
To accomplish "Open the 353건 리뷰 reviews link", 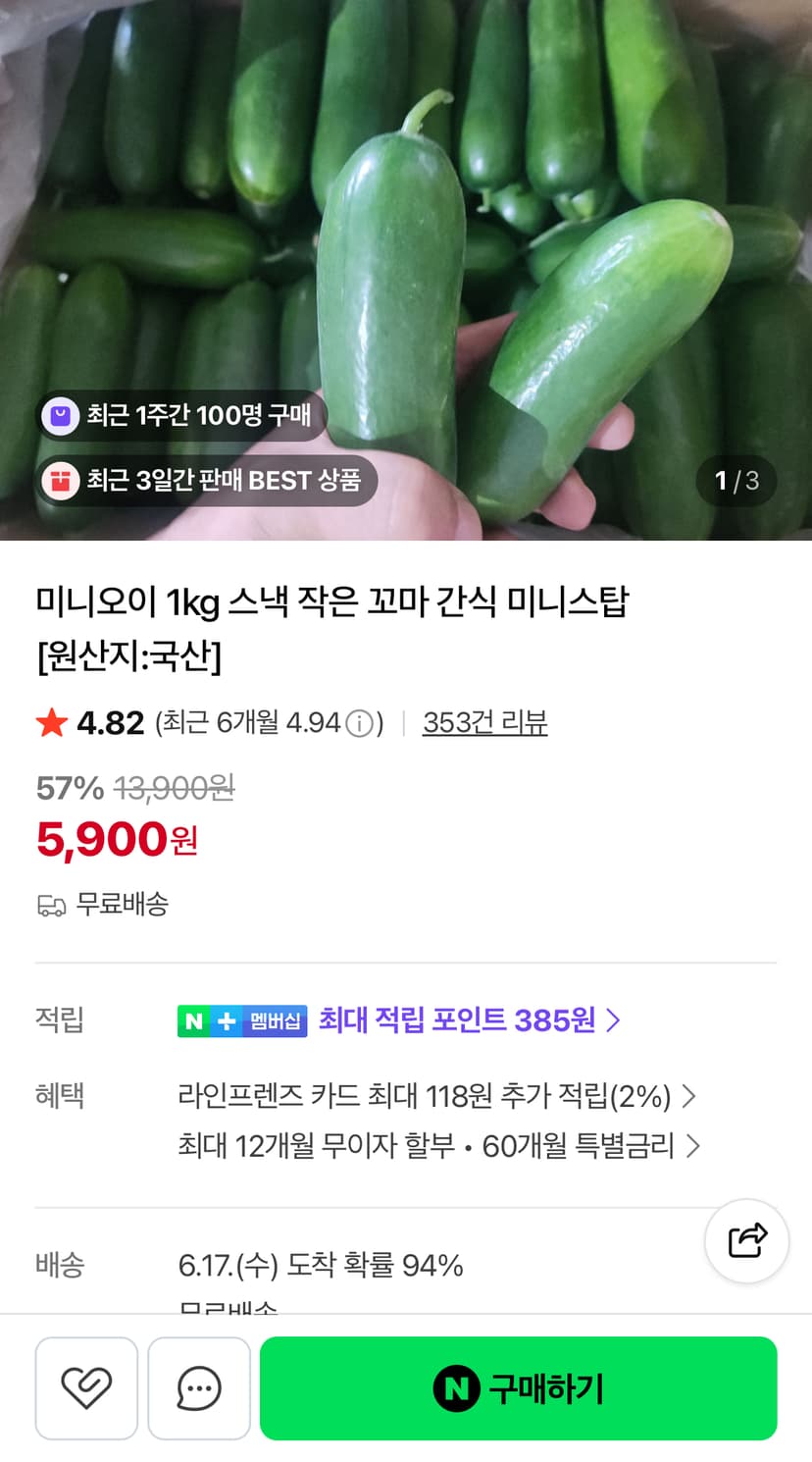I will point(484,723).
